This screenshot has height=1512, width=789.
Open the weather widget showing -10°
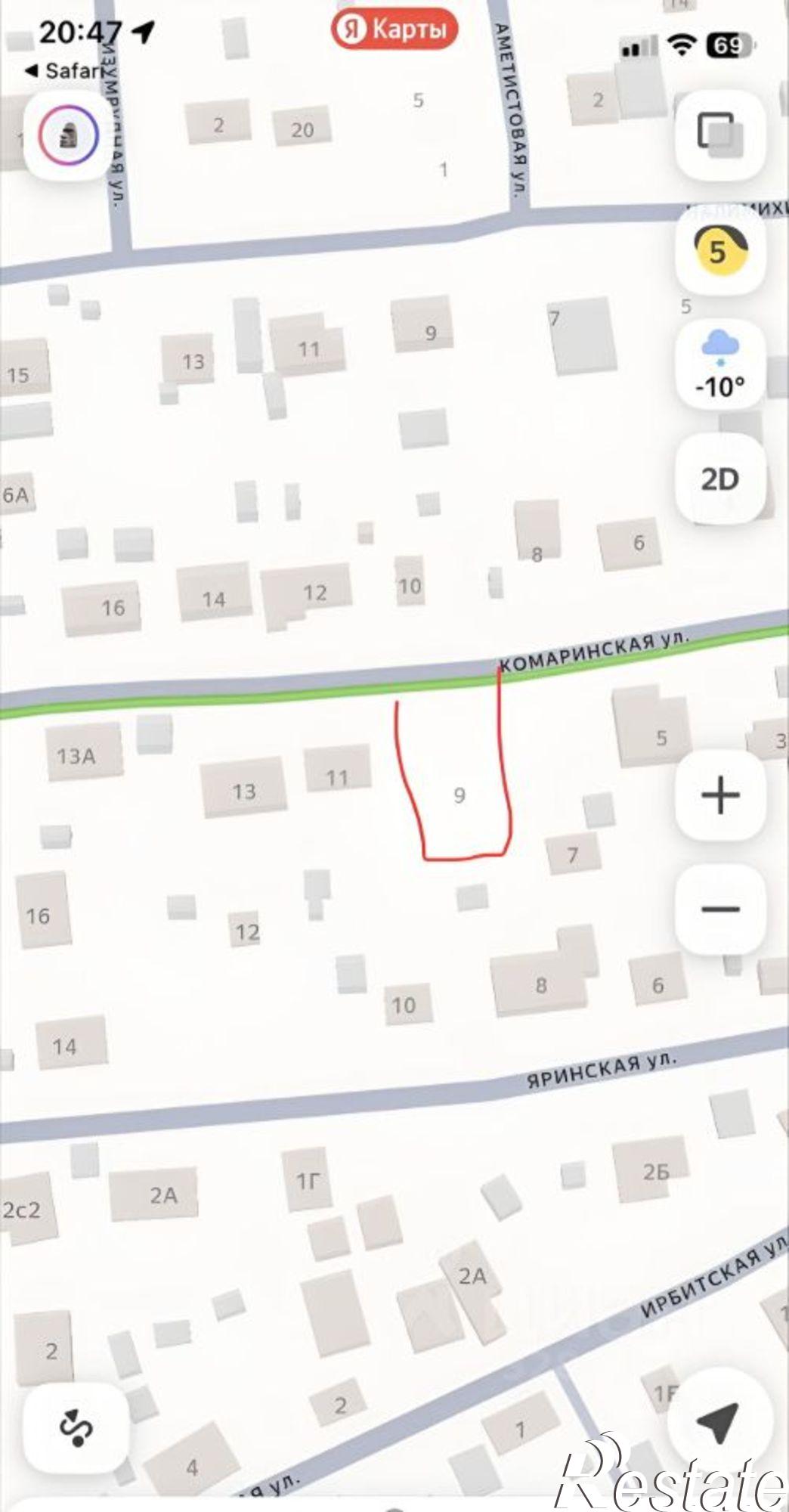coord(720,367)
